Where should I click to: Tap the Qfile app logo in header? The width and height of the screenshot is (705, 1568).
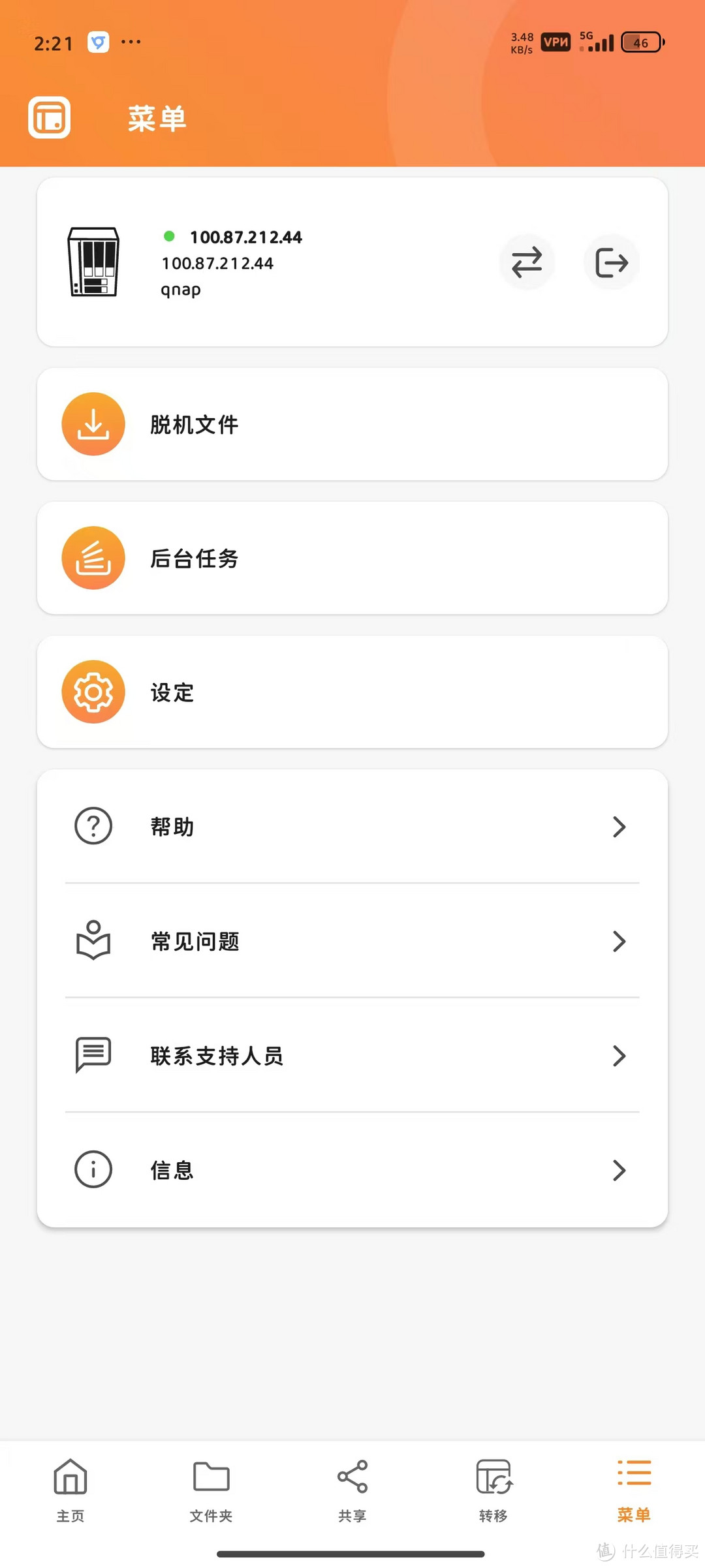48,118
